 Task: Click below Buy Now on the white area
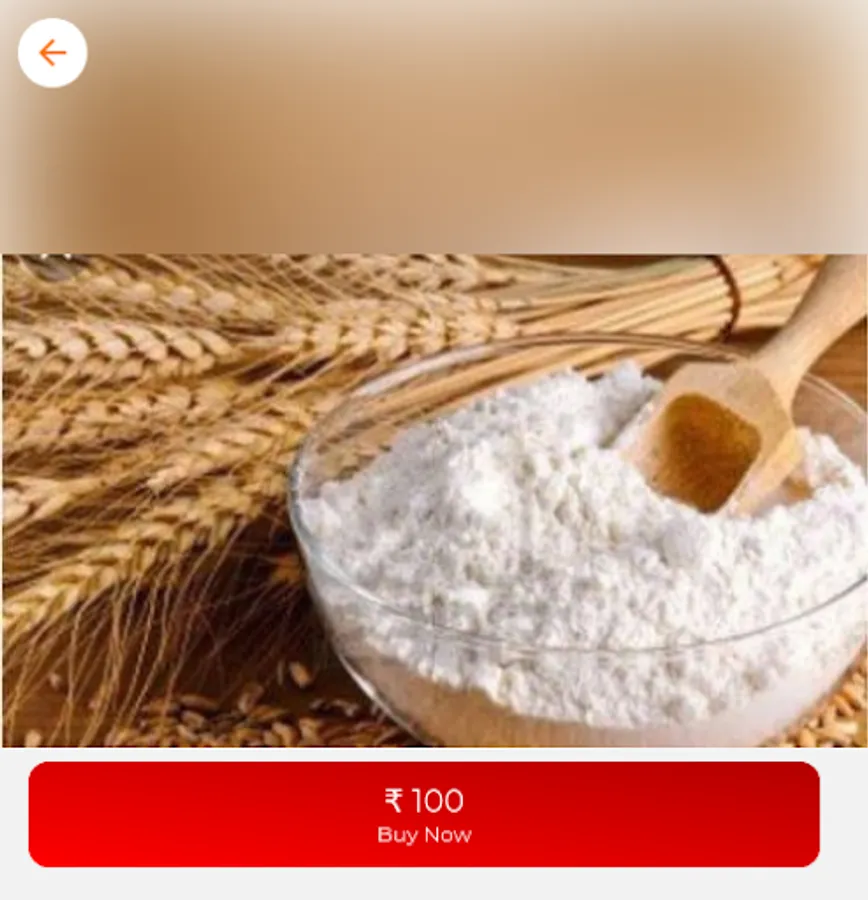tap(434, 885)
